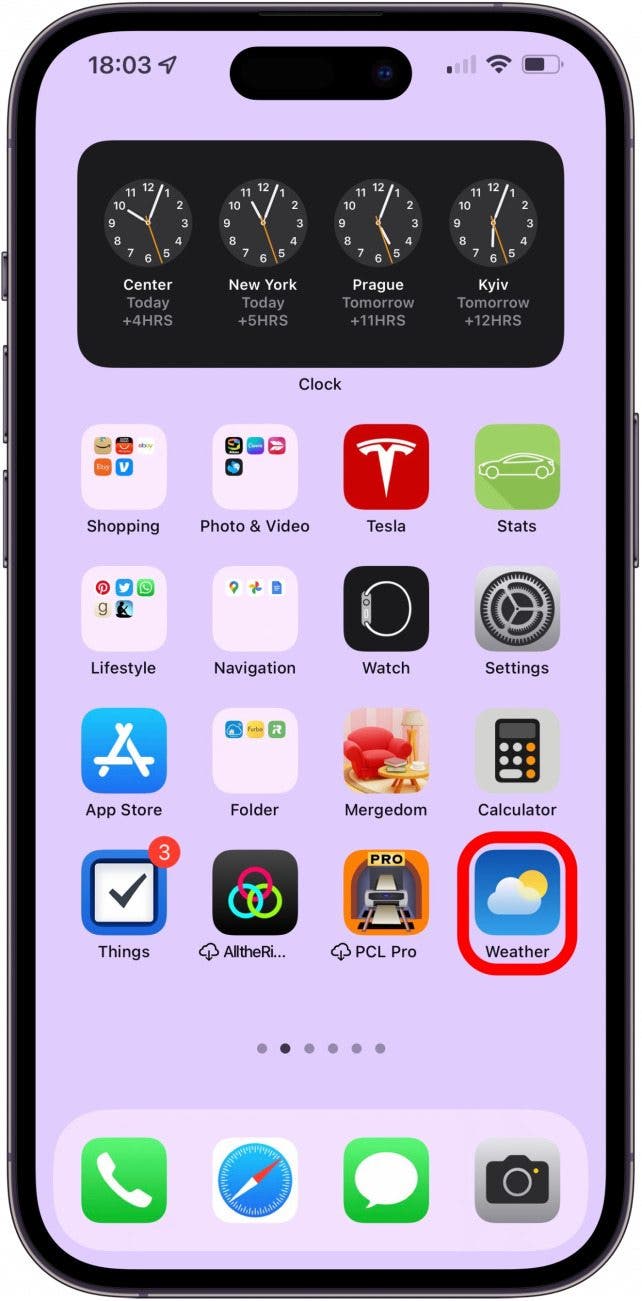Launch the Mergedom game
642x1301 pixels.
pyautogui.click(x=386, y=751)
